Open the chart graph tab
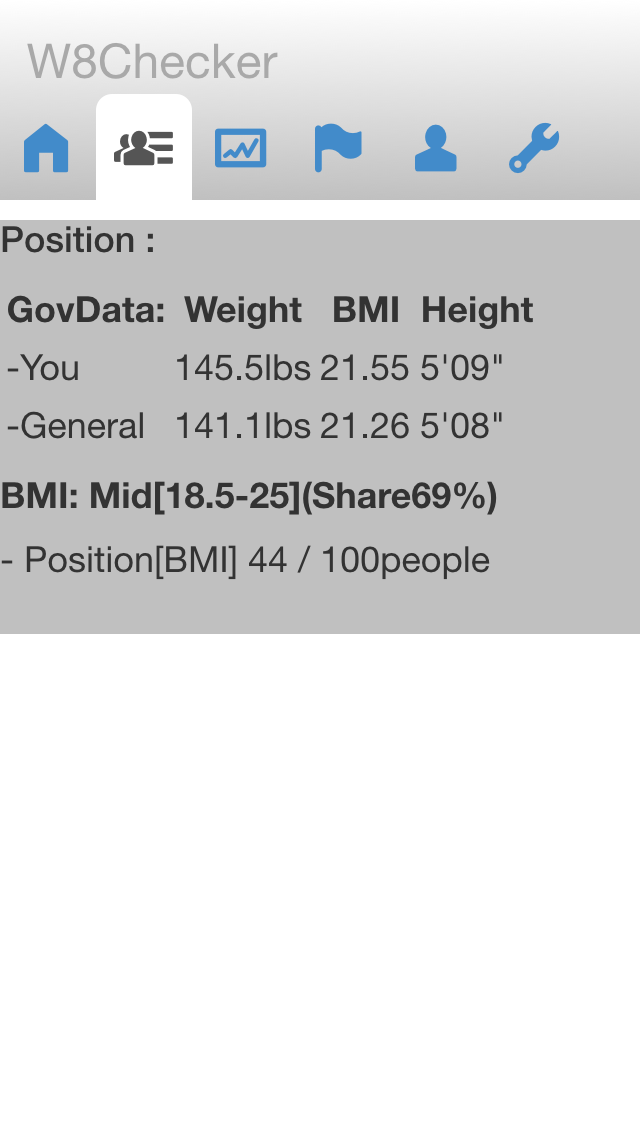Viewport: 640px width, 1136px height. [241, 149]
